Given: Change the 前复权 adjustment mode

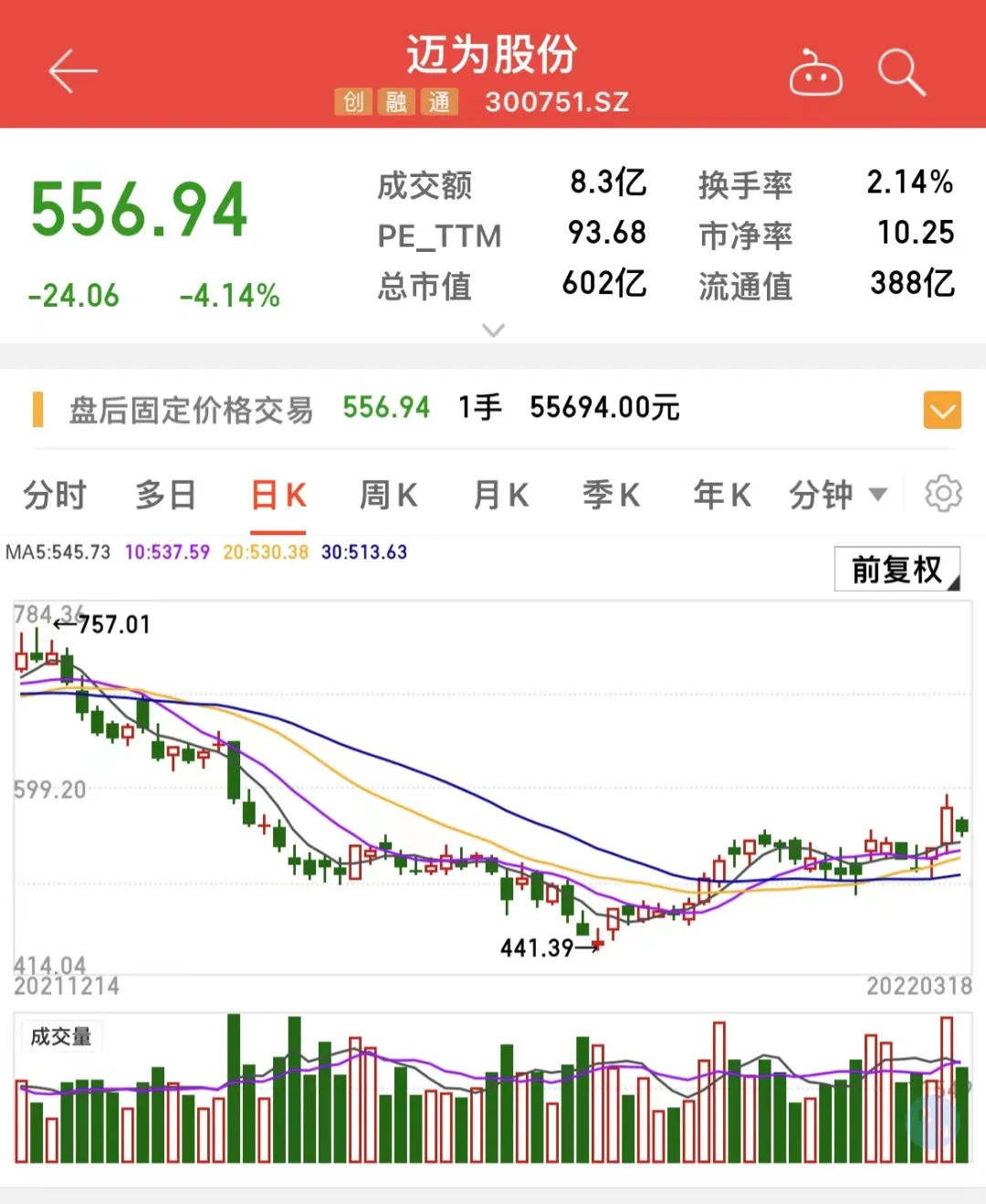Looking at the screenshot, I should [x=897, y=570].
